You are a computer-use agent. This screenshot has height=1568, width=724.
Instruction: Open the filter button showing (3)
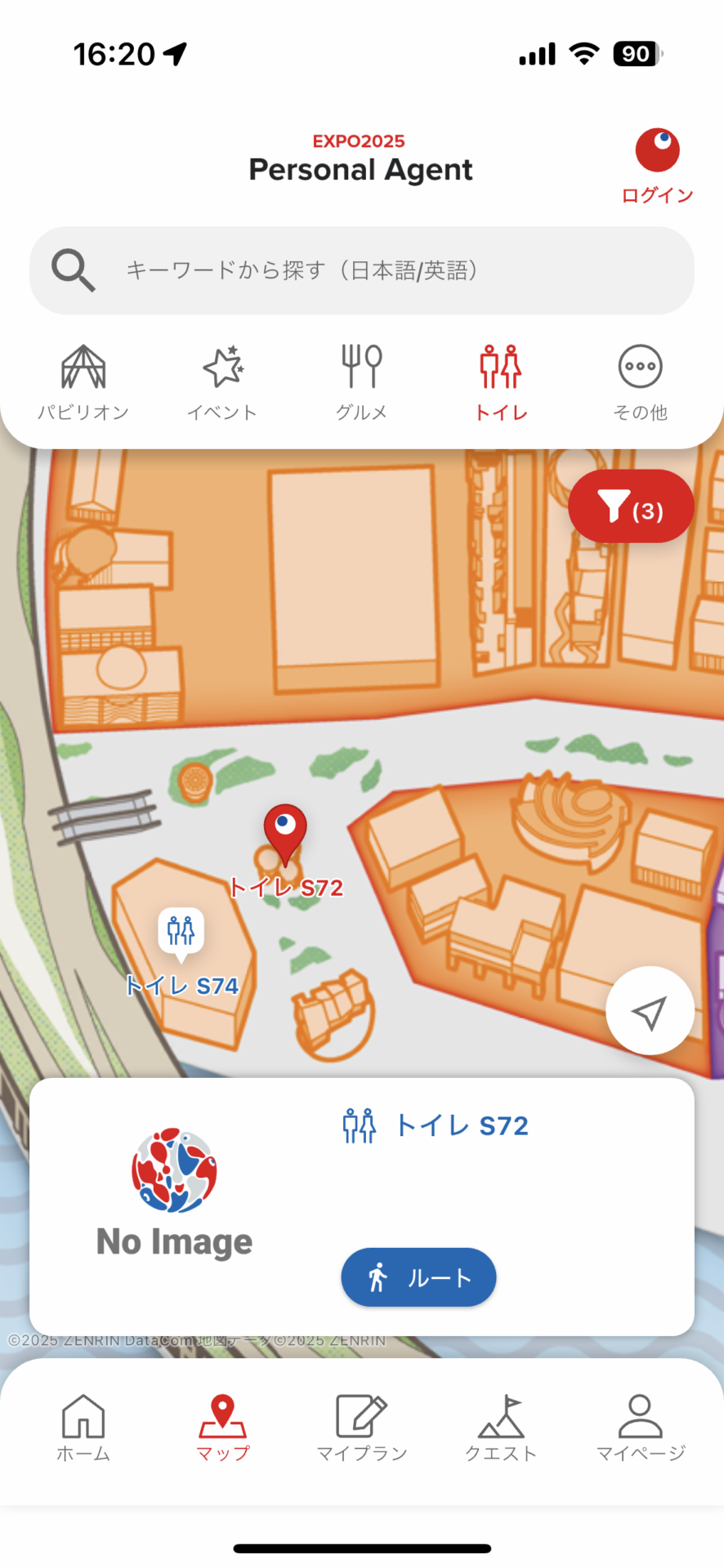tap(631, 506)
